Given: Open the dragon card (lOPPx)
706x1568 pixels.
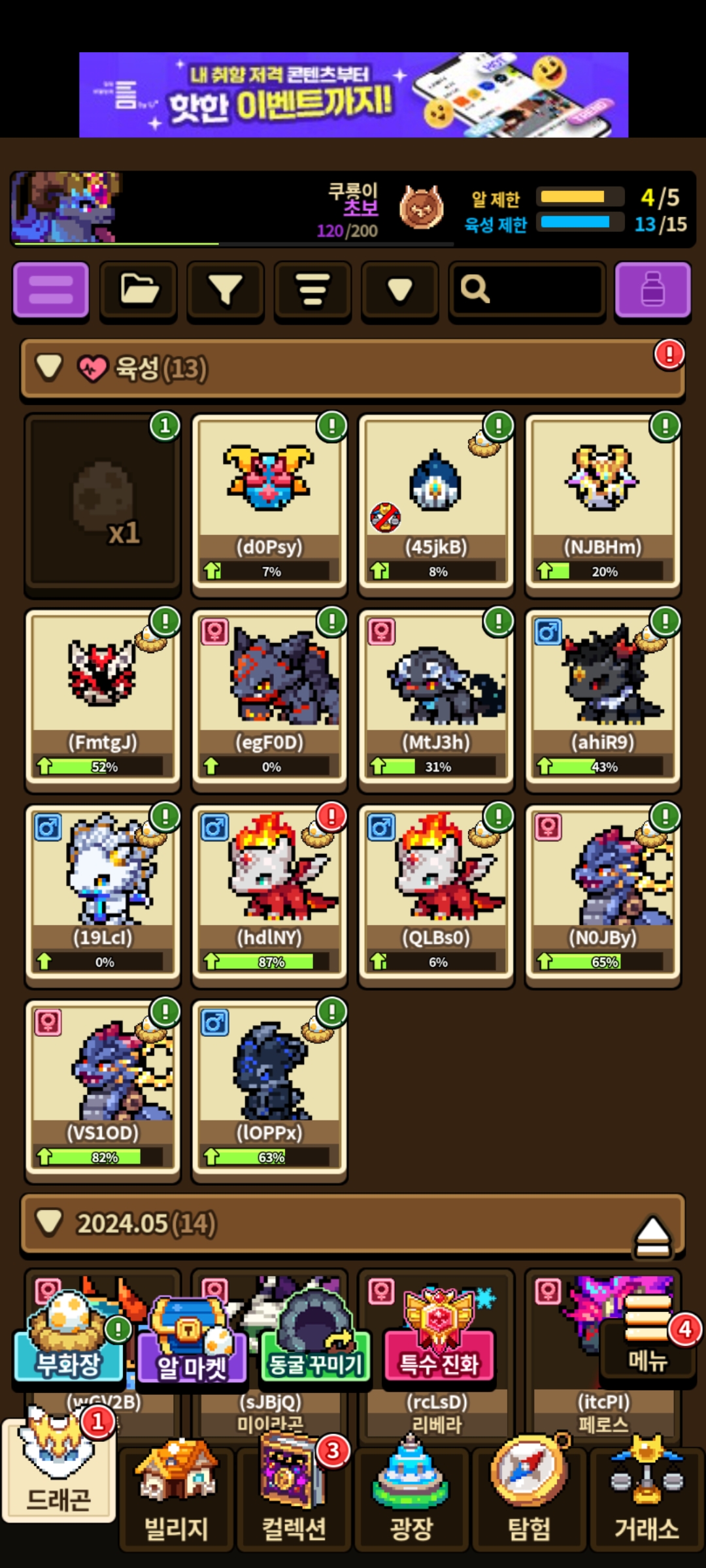Looking at the screenshot, I should pyautogui.click(x=269, y=1090).
